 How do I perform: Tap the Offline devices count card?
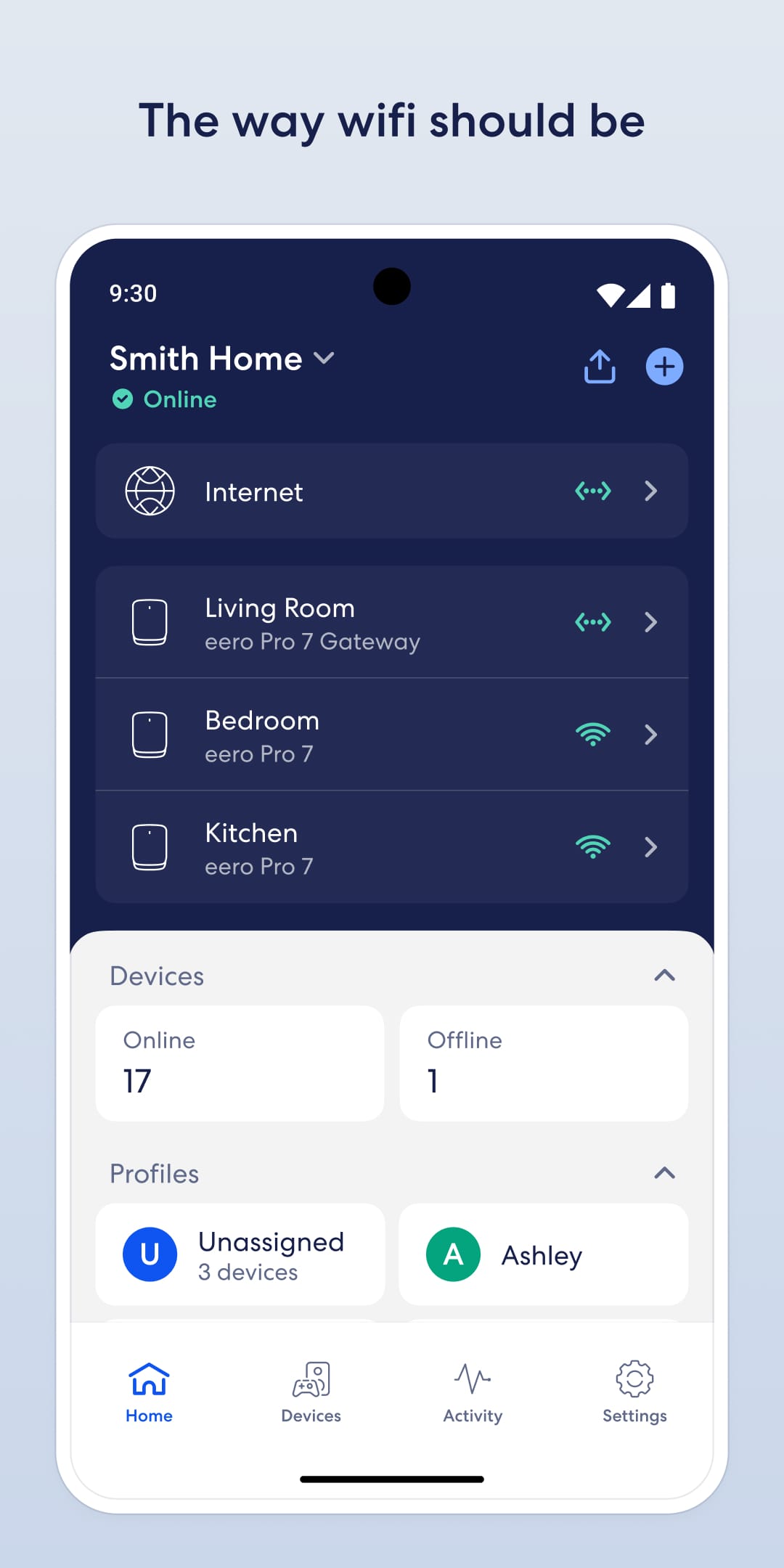543,1063
